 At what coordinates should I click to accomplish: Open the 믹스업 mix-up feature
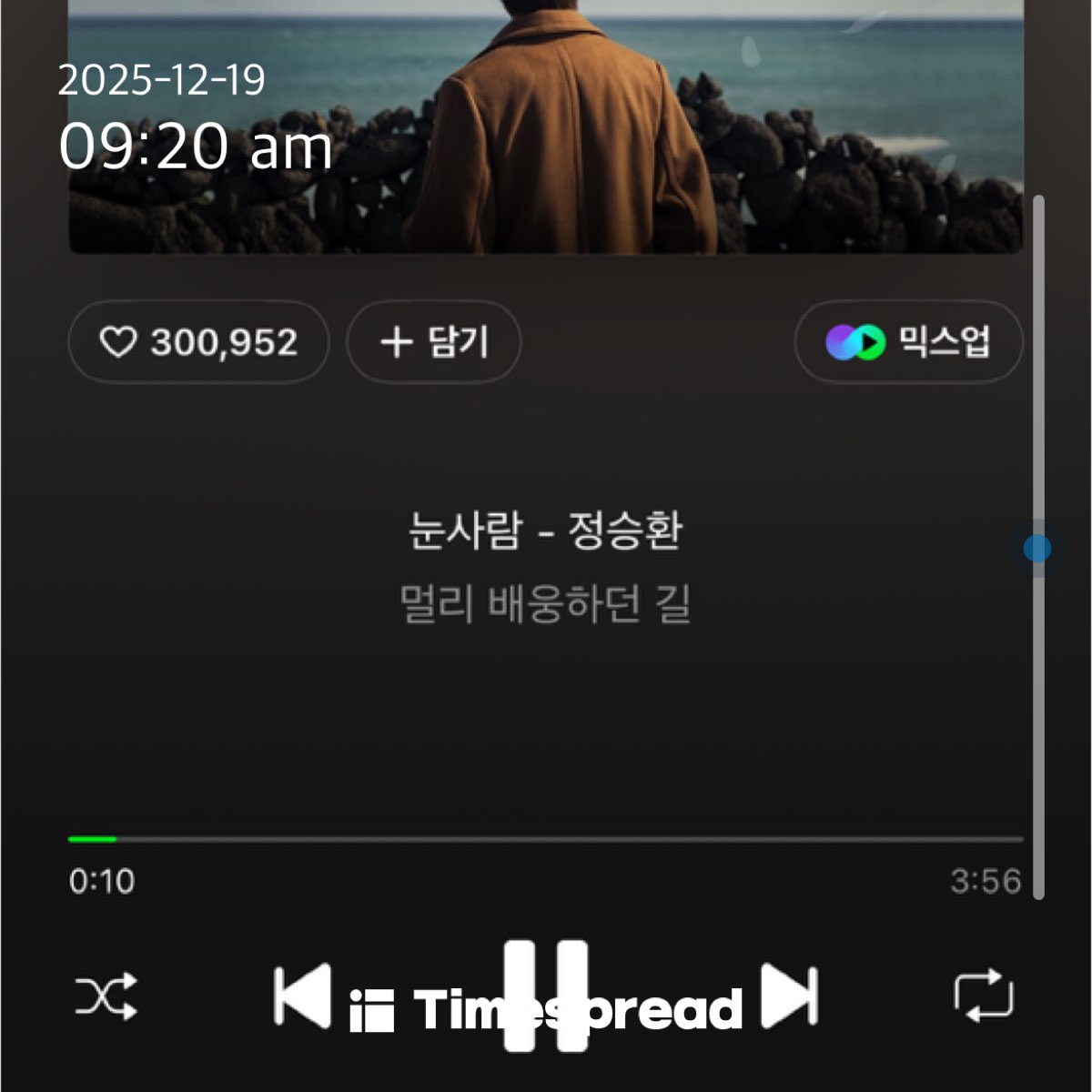tap(908, 342)
